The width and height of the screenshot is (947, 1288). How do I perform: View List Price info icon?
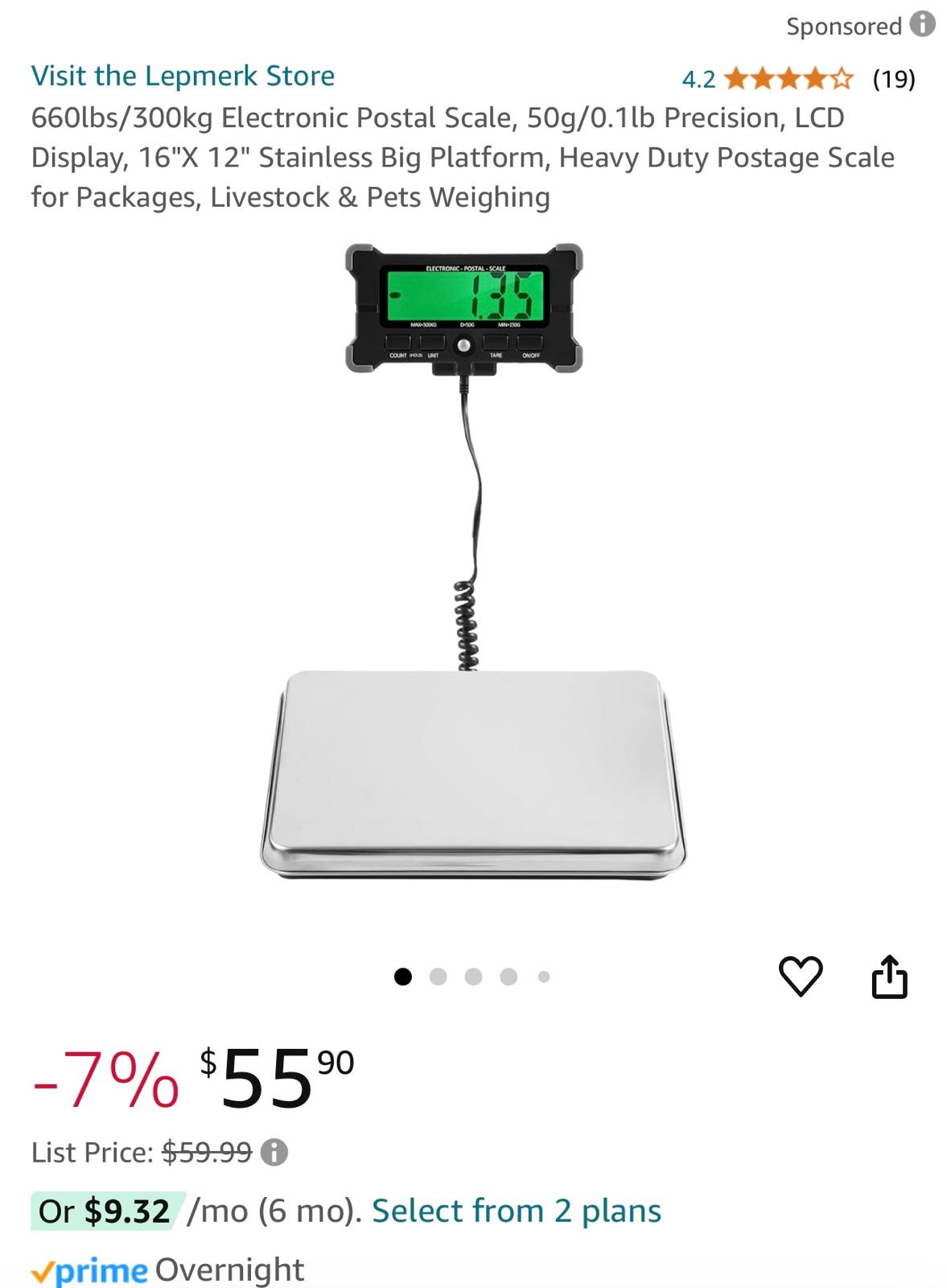click(274, 1153)
